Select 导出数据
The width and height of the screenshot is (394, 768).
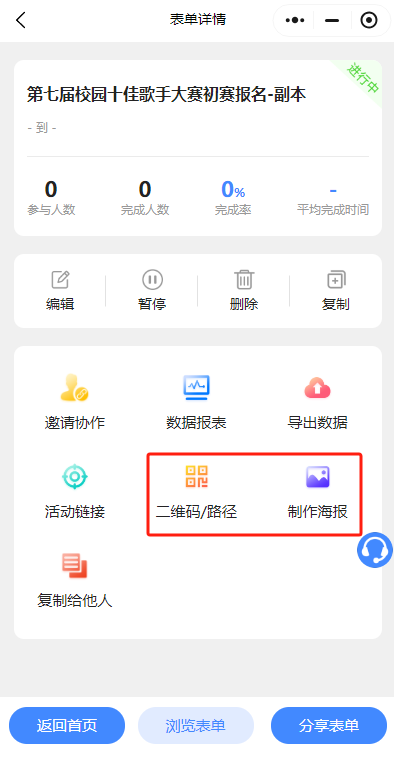coord(318,402)
